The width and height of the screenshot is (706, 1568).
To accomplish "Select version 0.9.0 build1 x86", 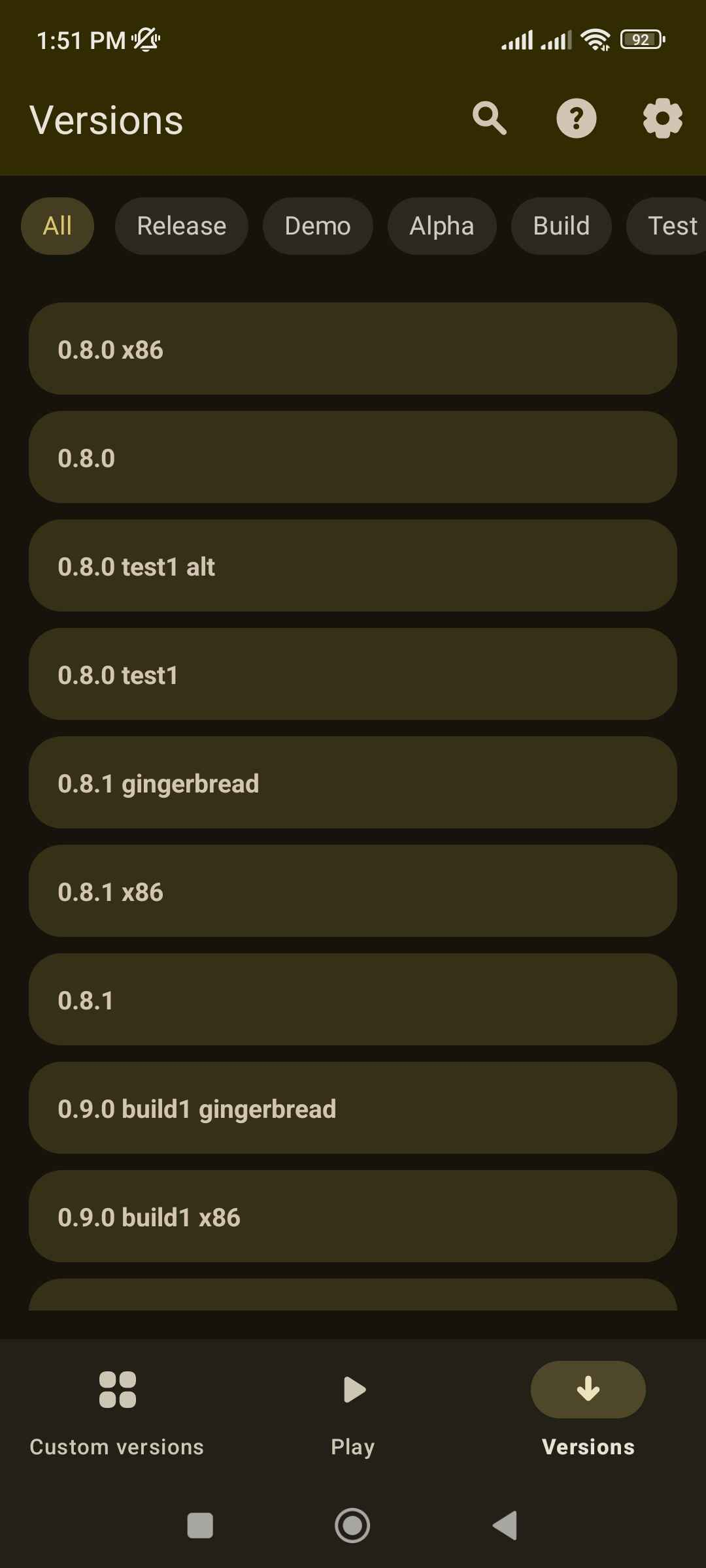I will point(353,1217).
